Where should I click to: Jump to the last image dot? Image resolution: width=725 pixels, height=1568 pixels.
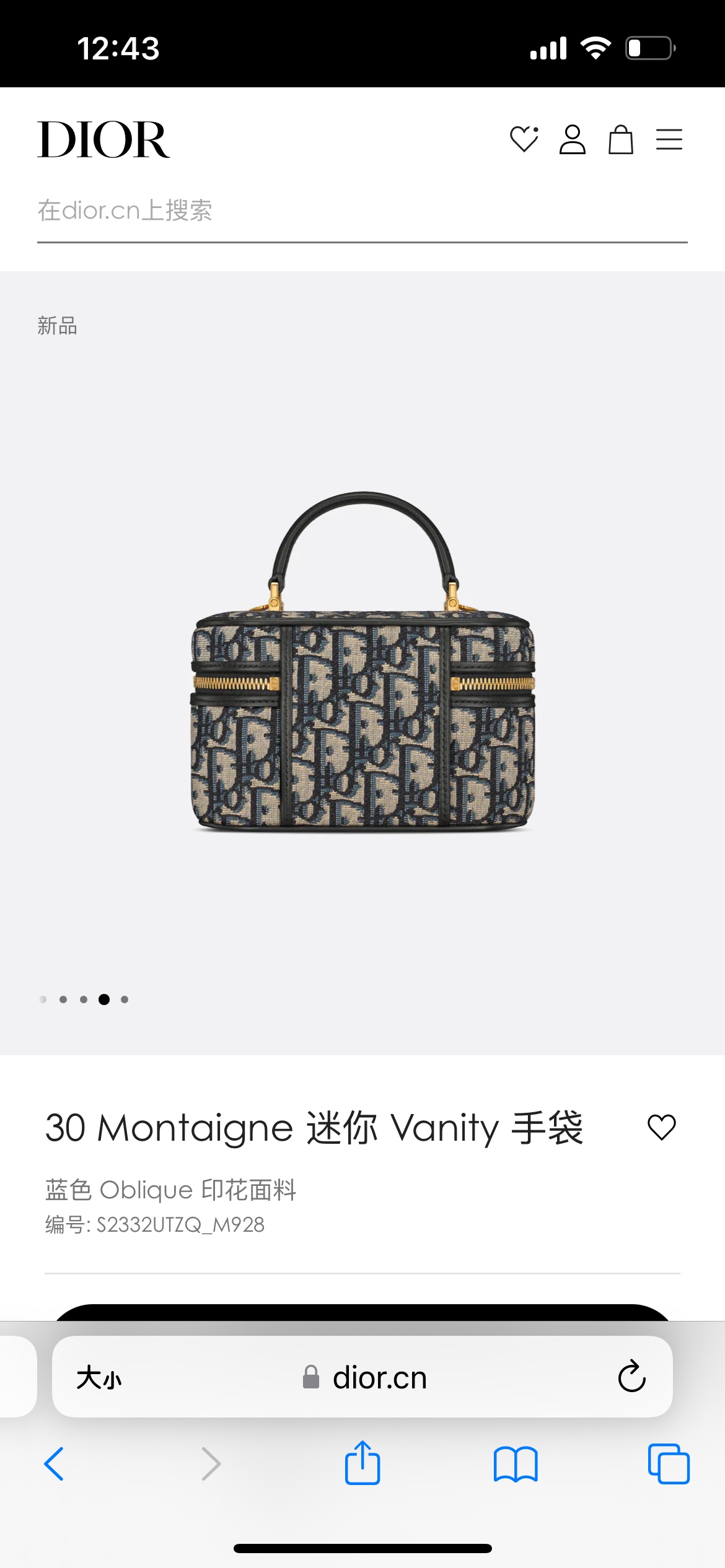click(125, 999)
